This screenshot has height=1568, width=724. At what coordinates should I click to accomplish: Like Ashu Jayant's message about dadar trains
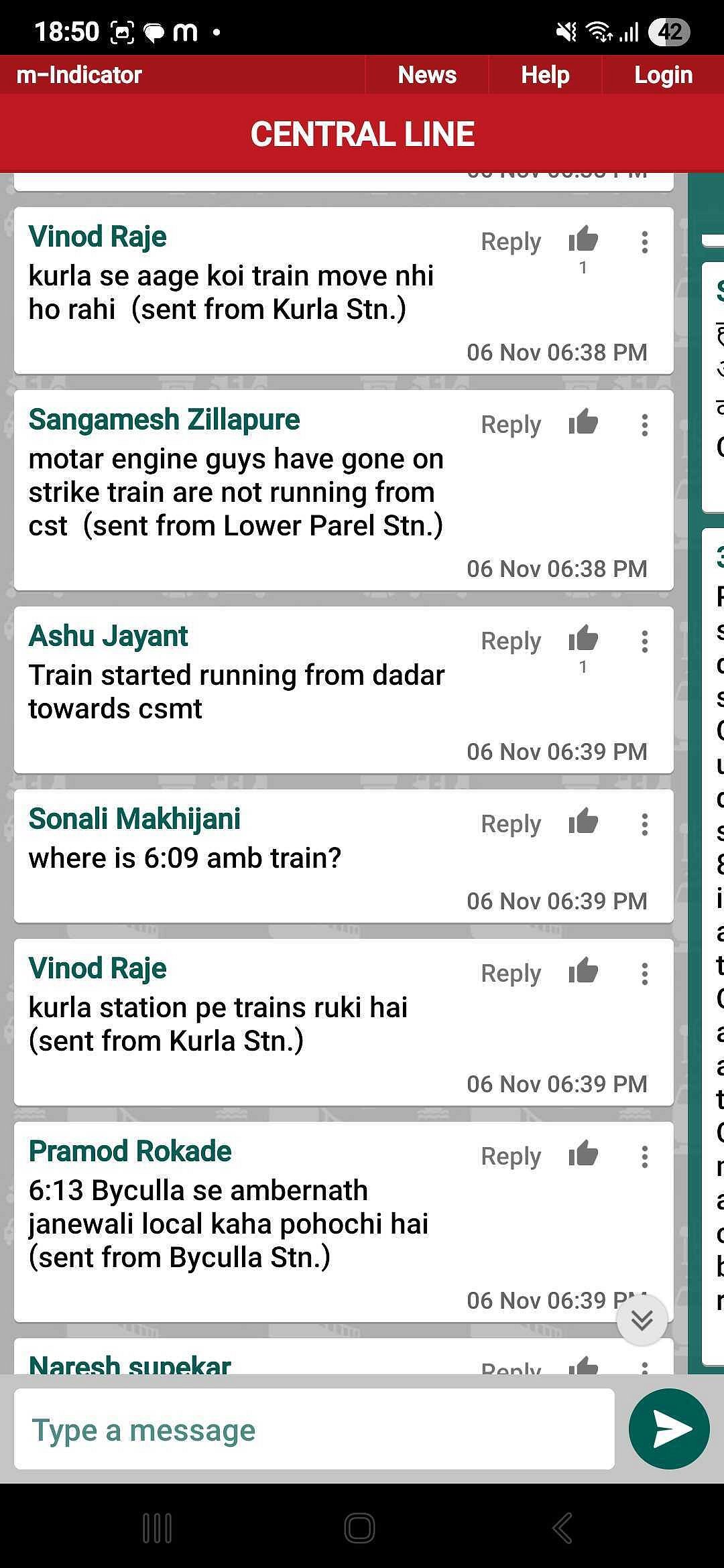pyautogui.click(x=583, y=639)
